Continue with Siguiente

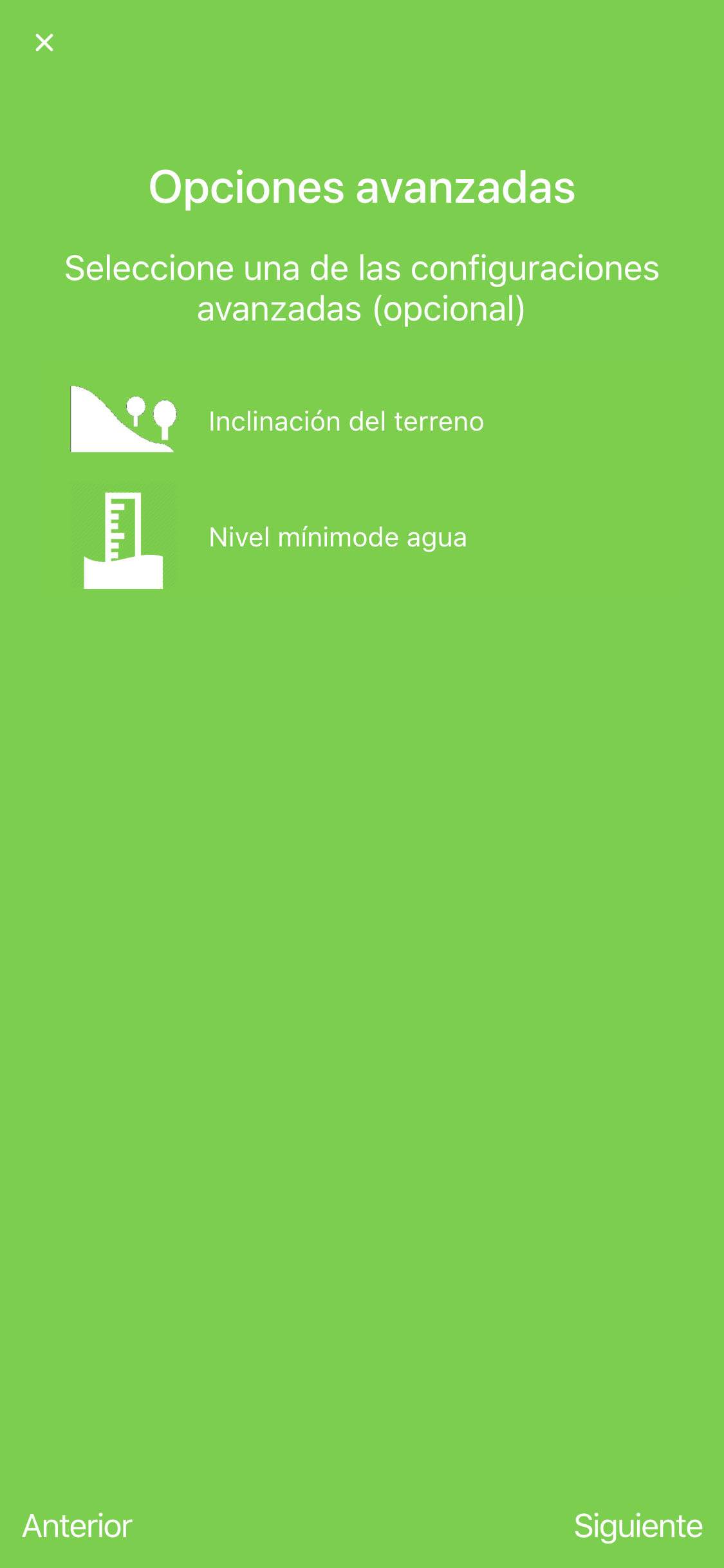tap(638, 1526)
